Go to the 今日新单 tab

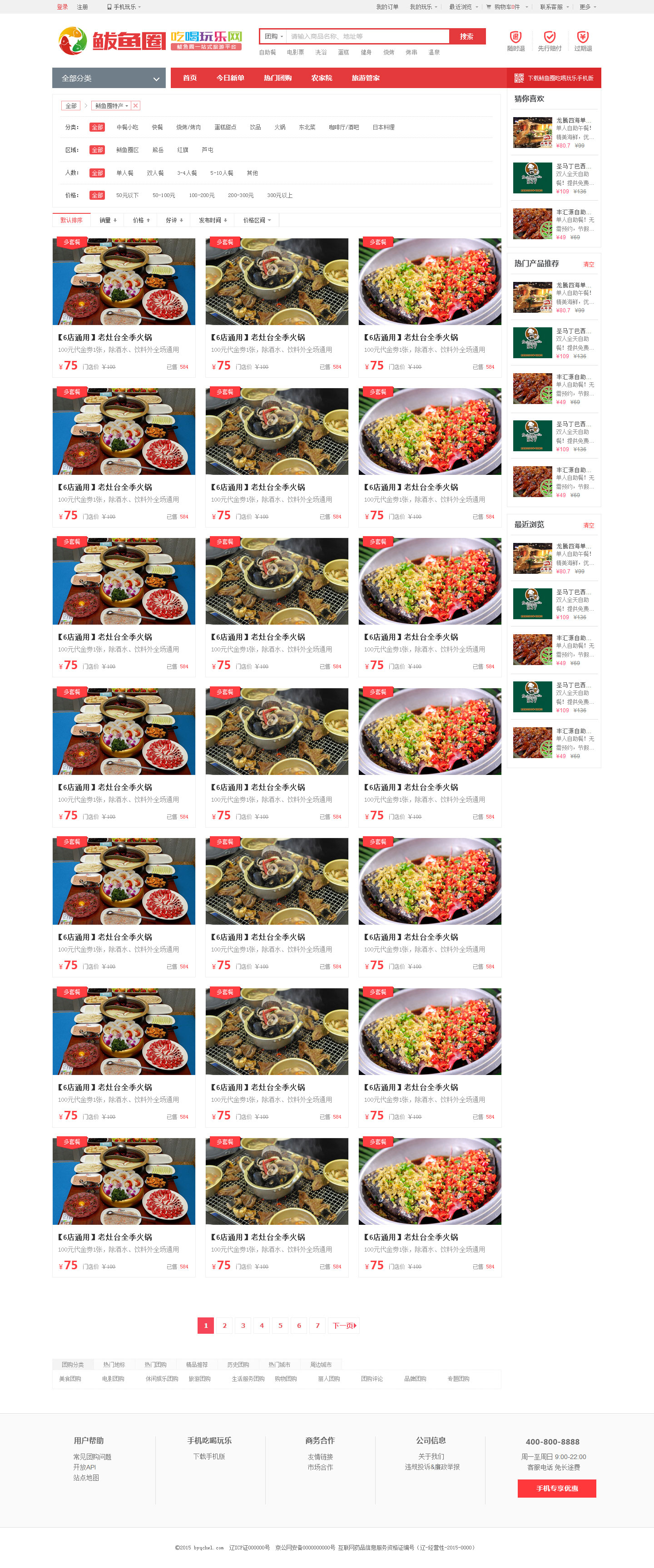pos(230,79)
